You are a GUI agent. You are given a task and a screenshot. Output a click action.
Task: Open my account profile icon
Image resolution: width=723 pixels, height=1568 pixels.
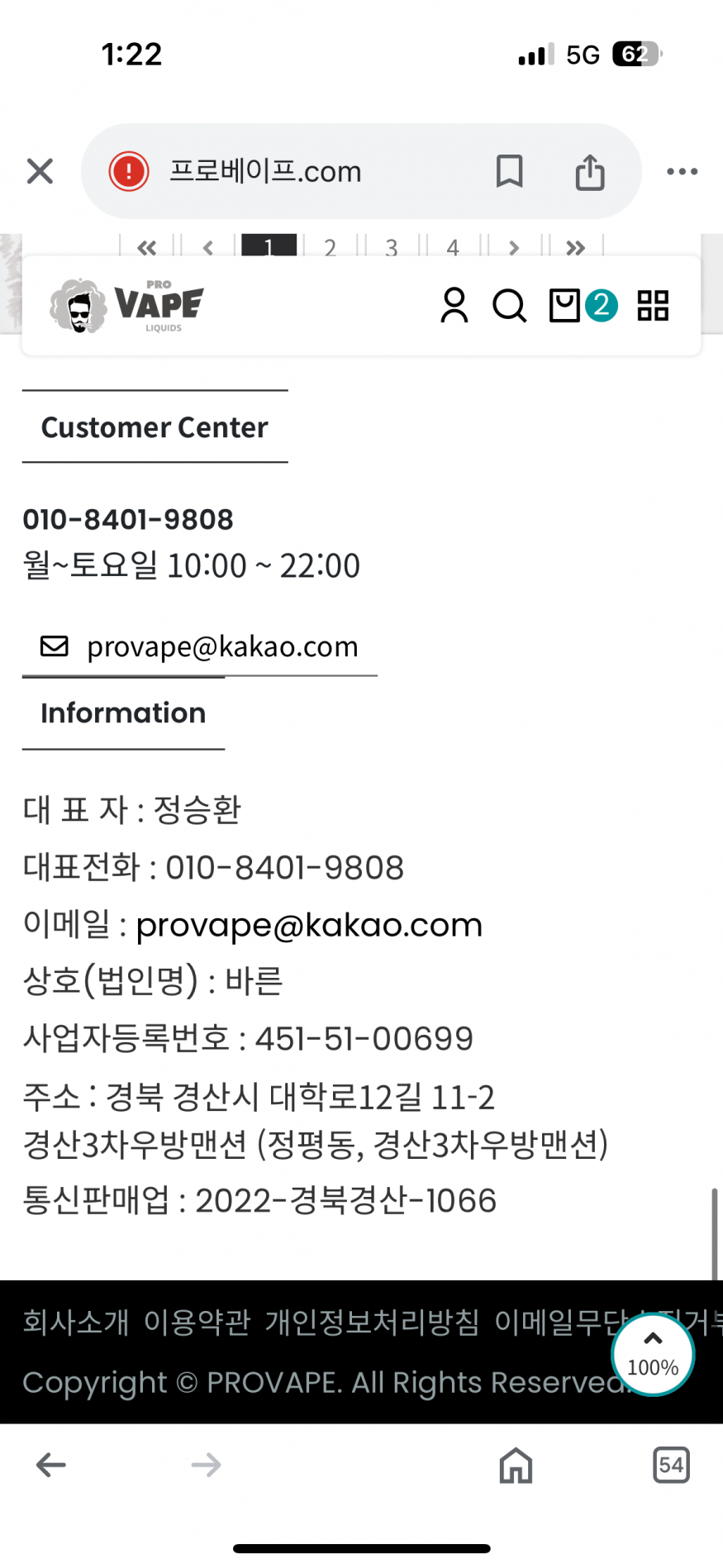(454, 306)
